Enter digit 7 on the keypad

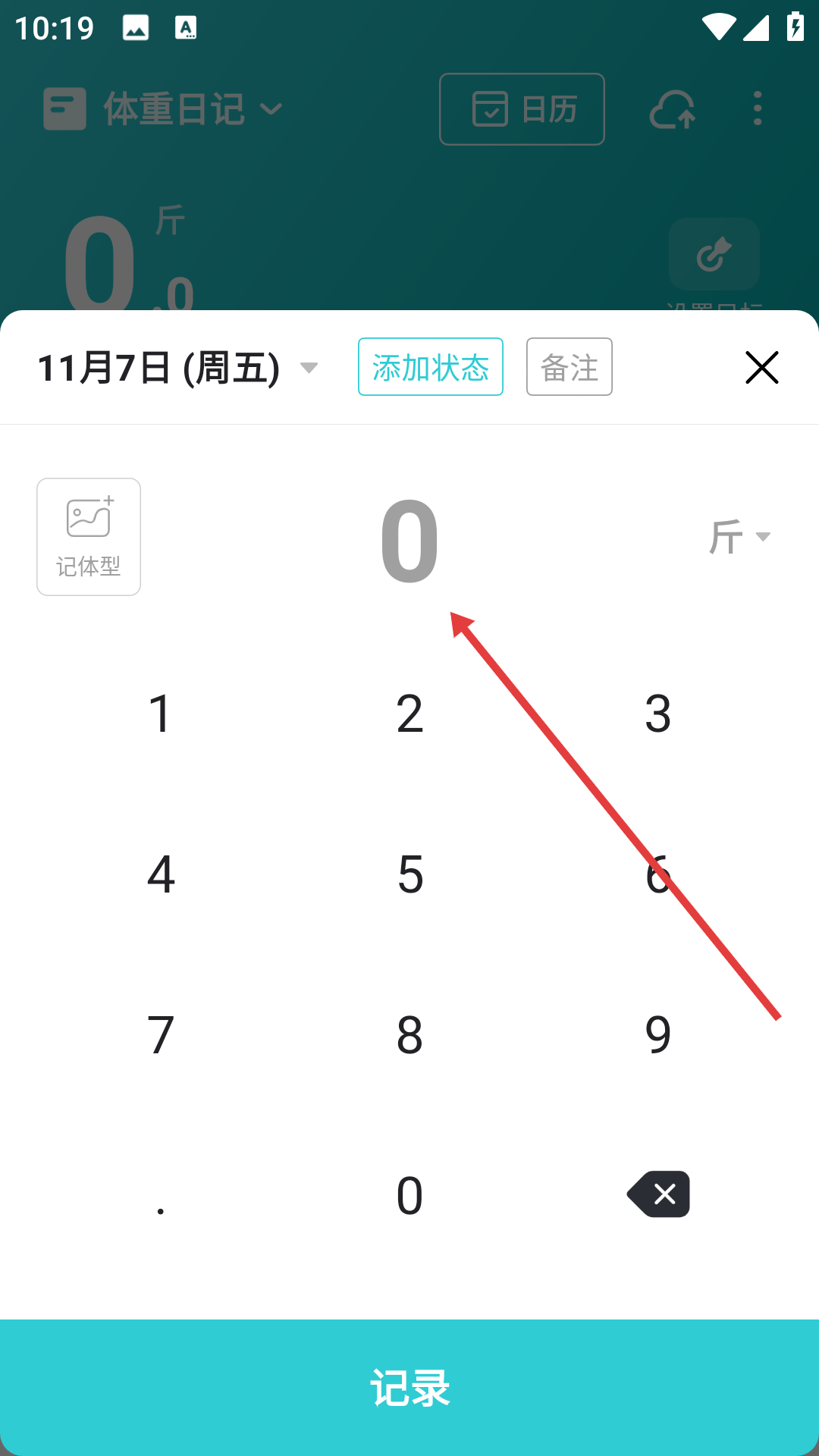(161, 1035)
